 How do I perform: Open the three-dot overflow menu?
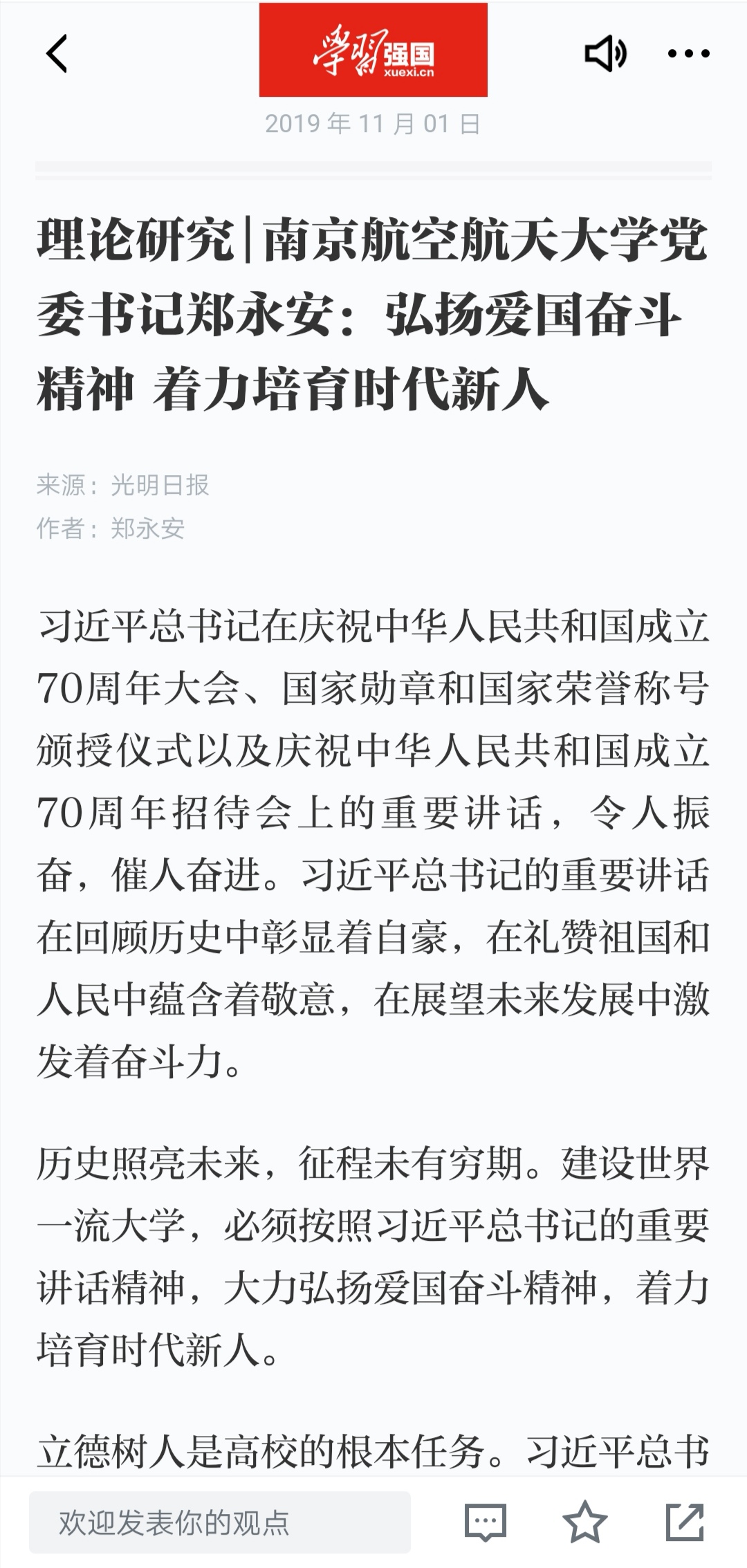click(x=688, y=53)
